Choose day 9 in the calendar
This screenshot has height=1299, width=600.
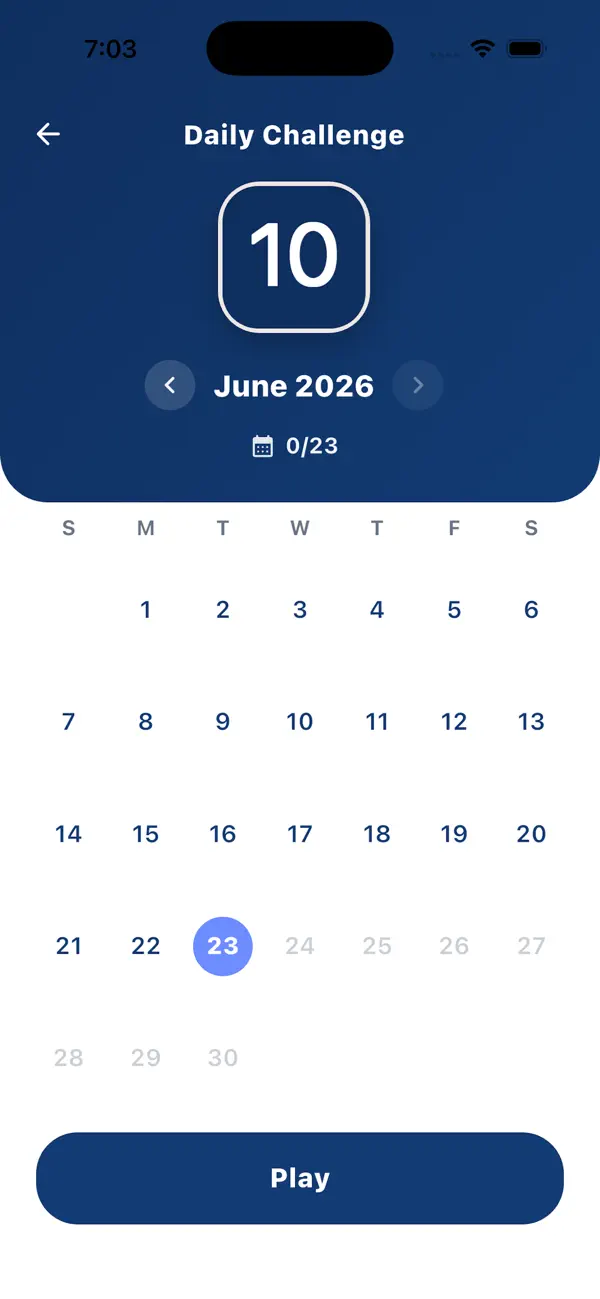tap(223, 722)
